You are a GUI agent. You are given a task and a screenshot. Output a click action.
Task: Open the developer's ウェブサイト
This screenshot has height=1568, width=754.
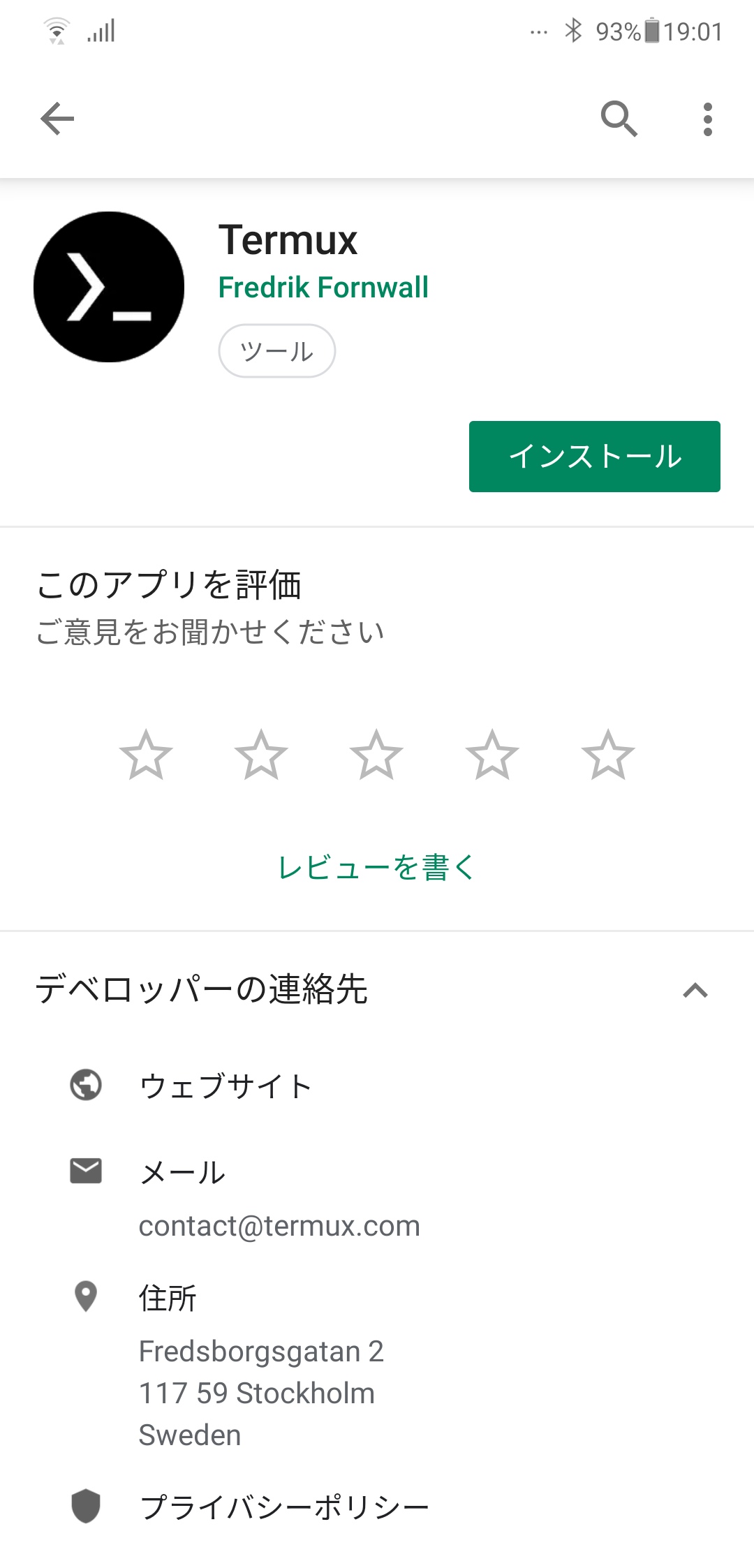pos(226,1086)
